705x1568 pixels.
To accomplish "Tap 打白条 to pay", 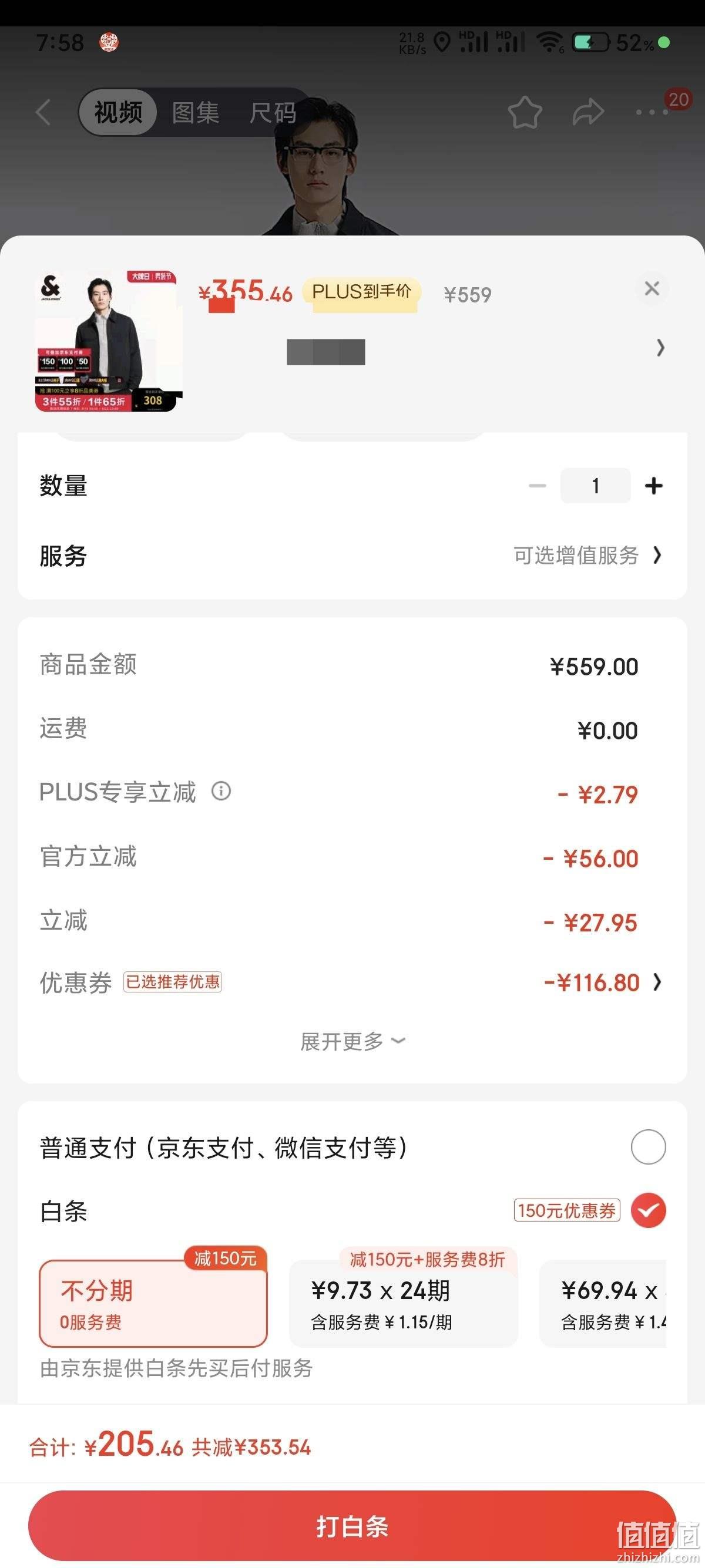I will 352,1527.
